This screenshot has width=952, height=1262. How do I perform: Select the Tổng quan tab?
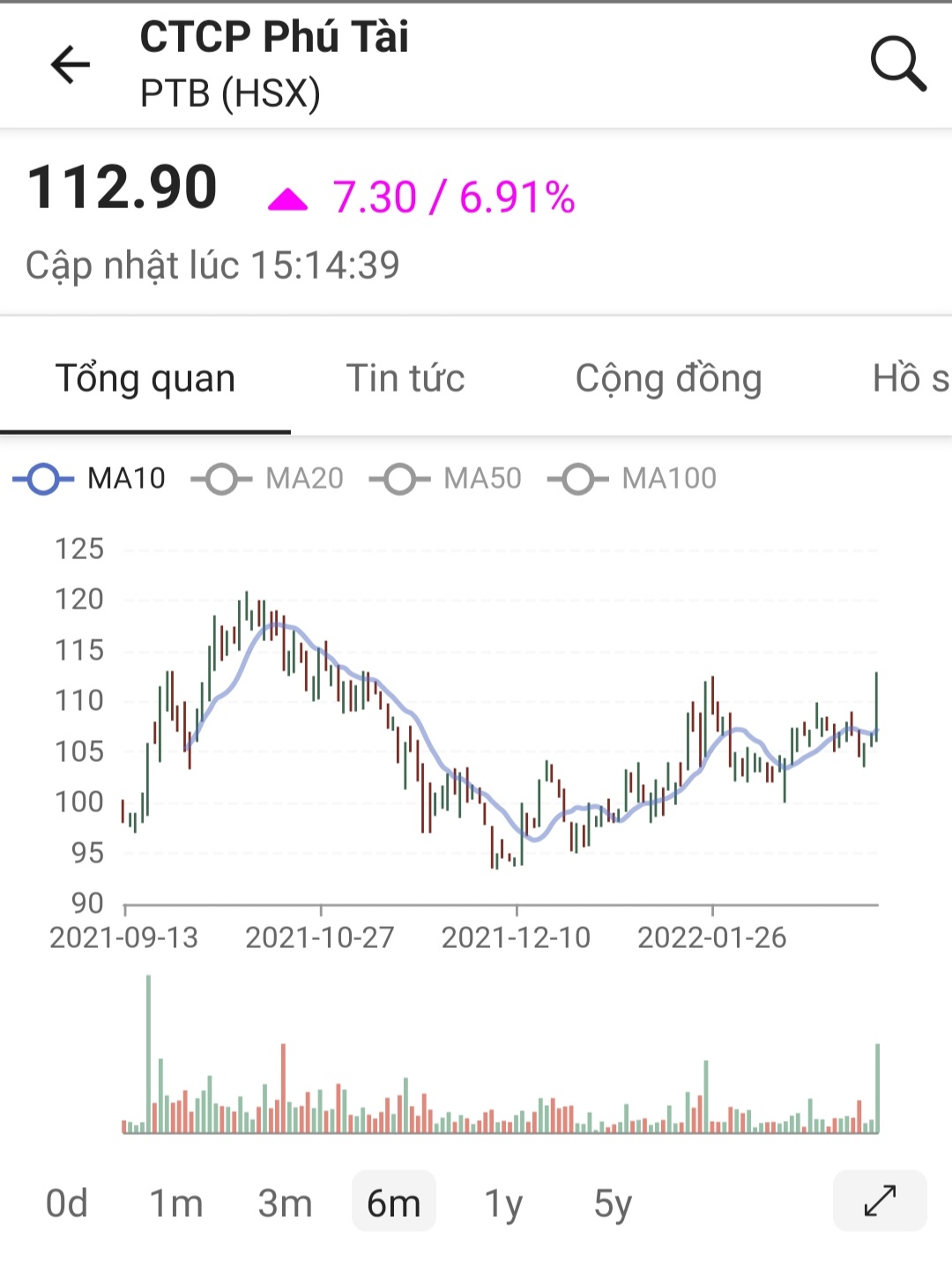(145, 378)
